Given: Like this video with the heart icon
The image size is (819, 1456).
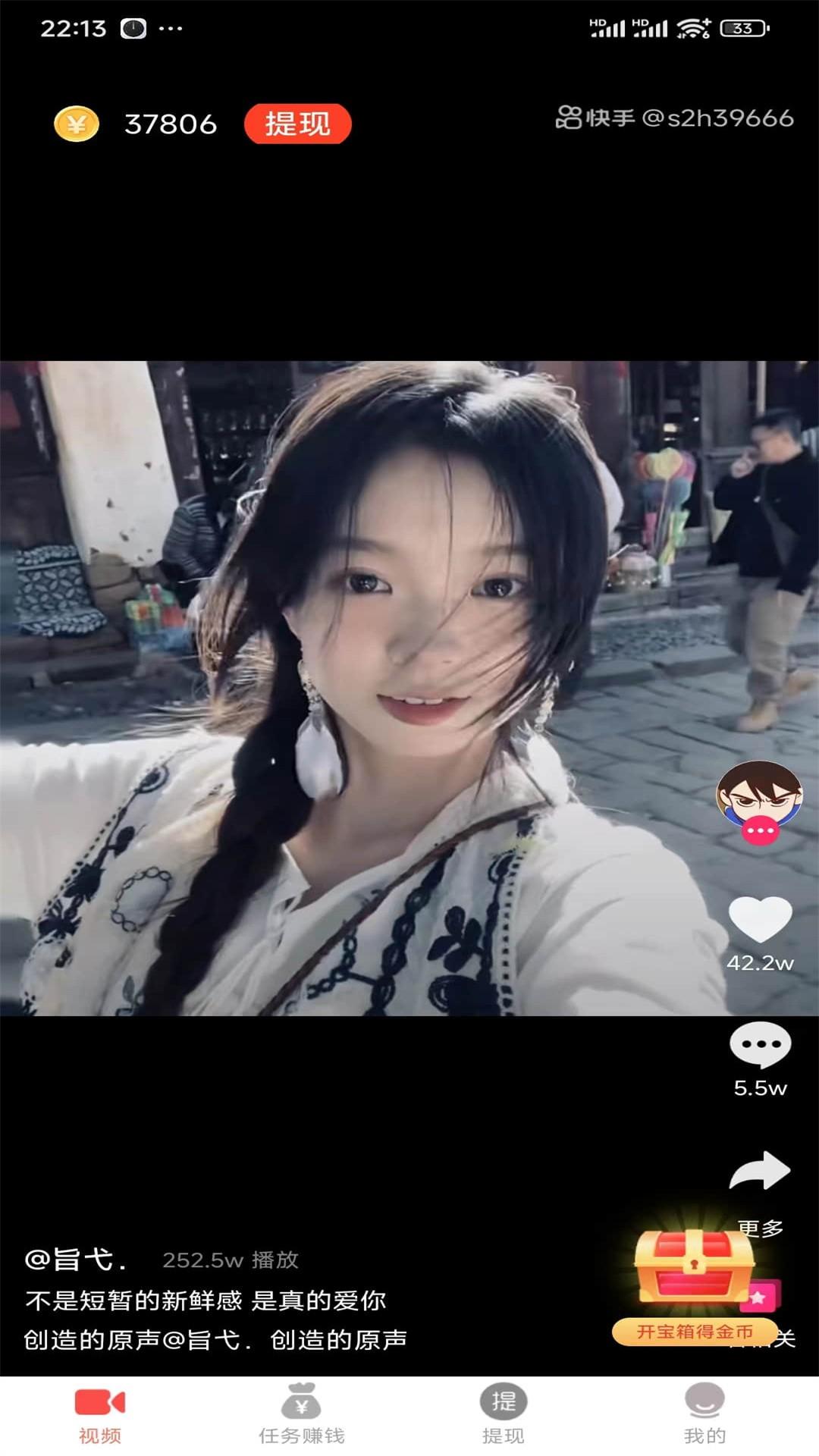Looking at the screenshot, I should (760, 920).
